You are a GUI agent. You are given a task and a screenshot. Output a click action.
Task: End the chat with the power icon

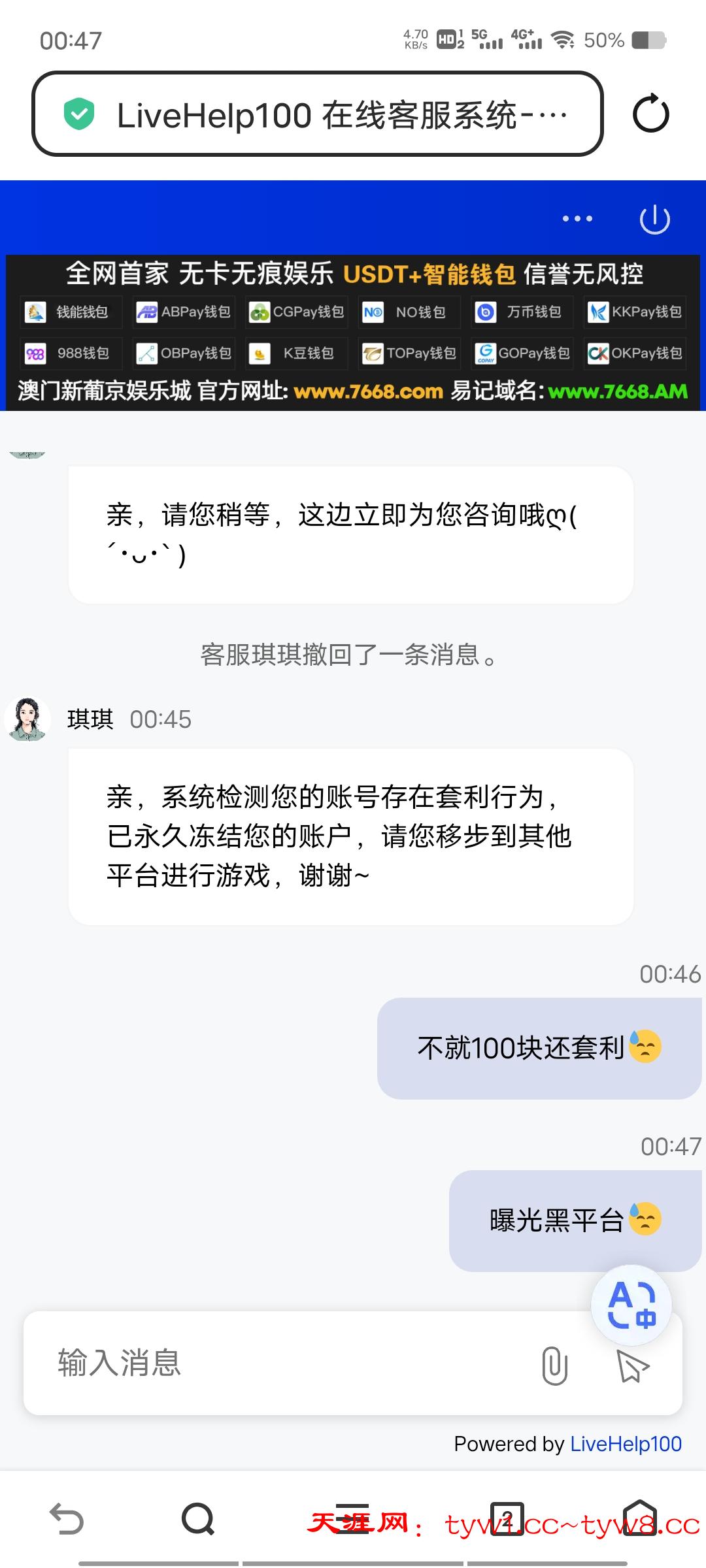point(654,219)
